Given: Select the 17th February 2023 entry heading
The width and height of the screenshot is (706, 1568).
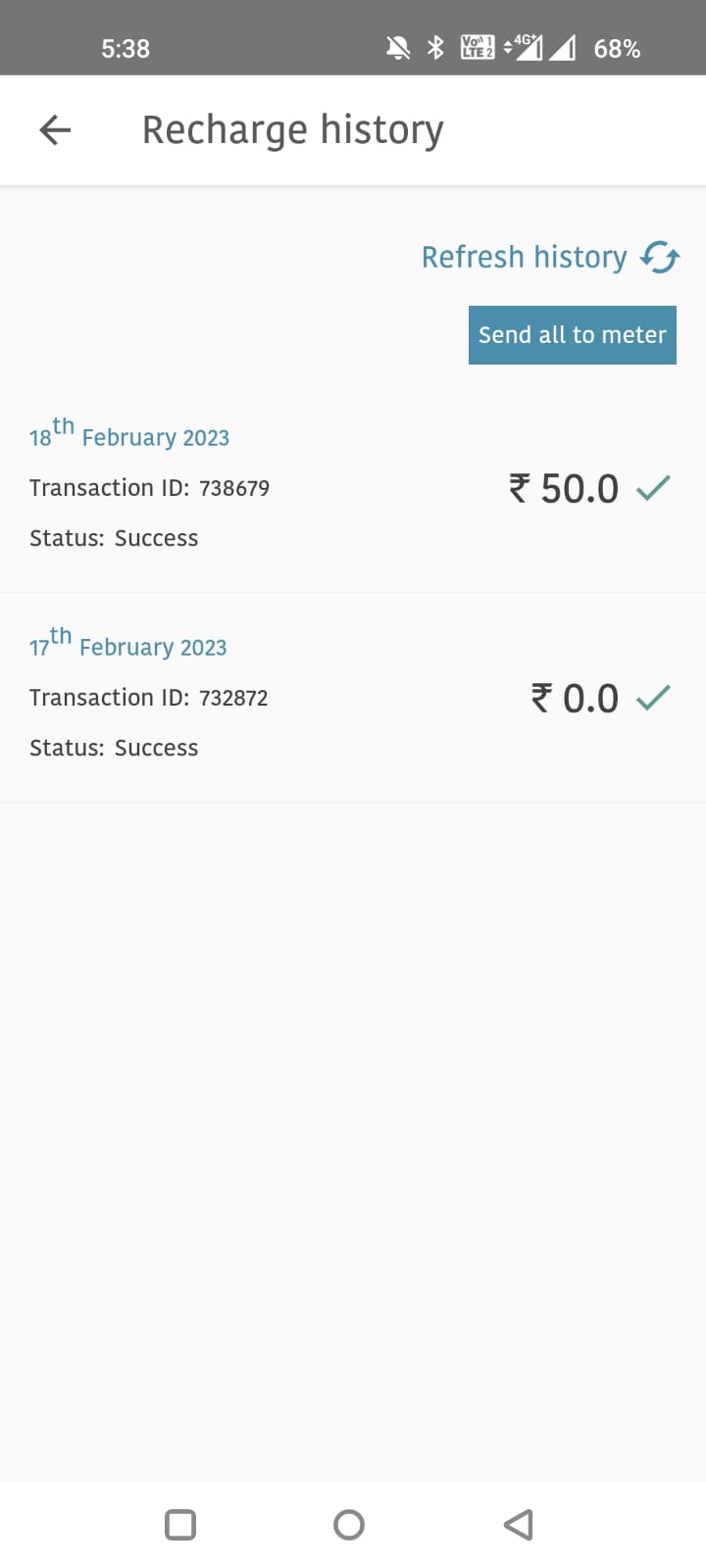Looking at the screenshot, I should tap(127, 645).
